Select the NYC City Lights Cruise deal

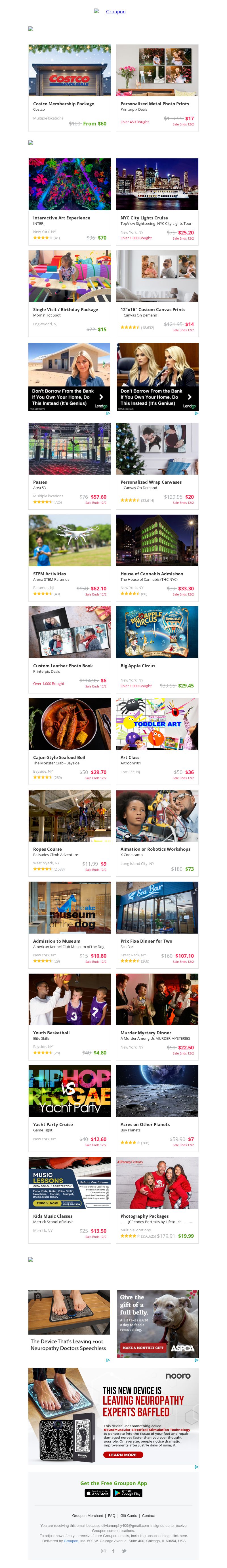(144, 217)
